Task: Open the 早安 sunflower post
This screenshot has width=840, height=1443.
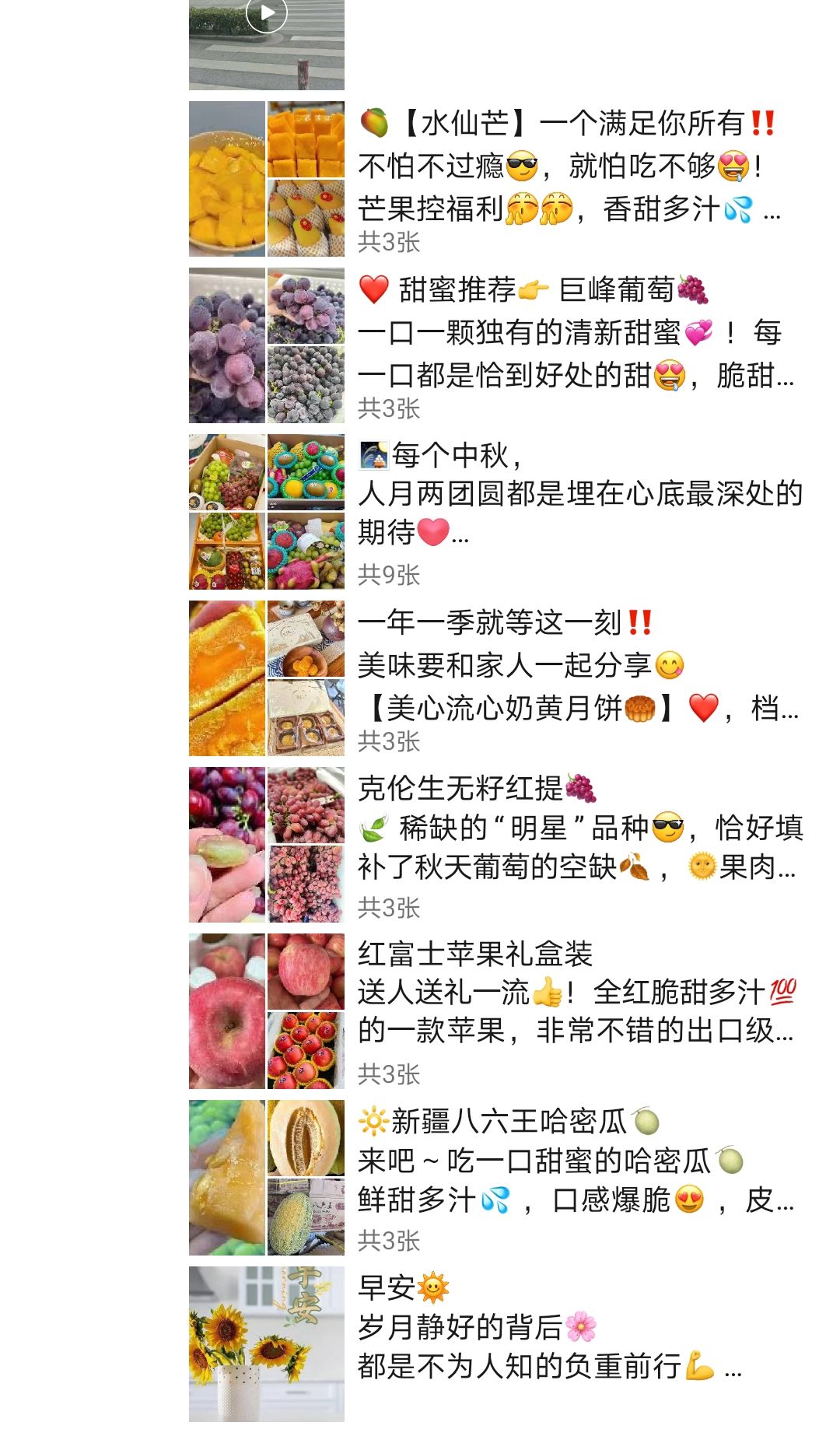Action: click(544, 1328)
